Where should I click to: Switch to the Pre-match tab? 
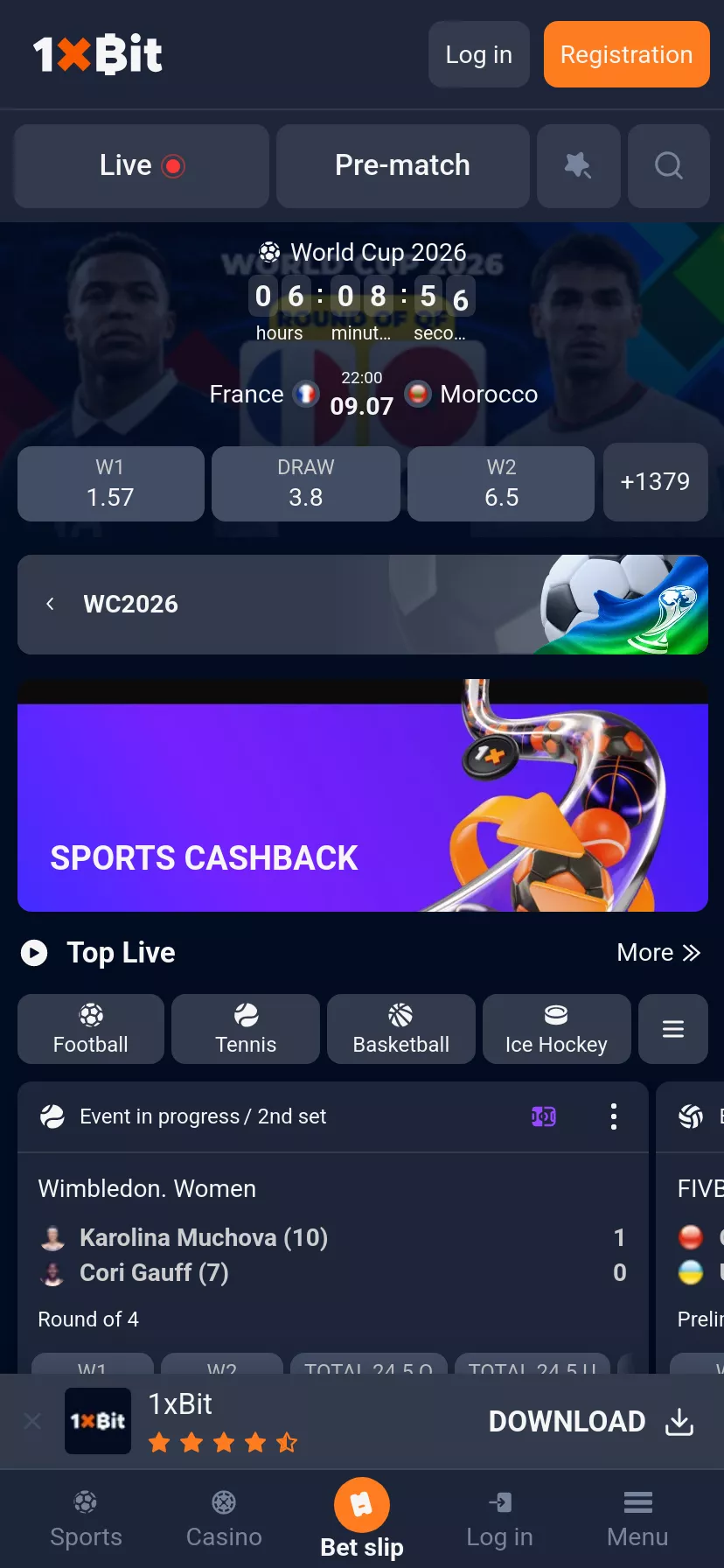(x=402, y=165)
